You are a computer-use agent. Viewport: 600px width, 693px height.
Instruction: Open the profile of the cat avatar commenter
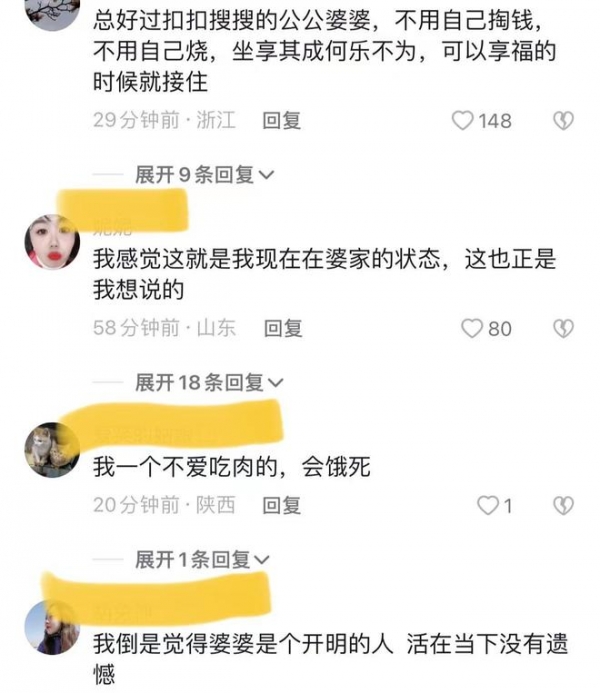click(x=51, y=450)
